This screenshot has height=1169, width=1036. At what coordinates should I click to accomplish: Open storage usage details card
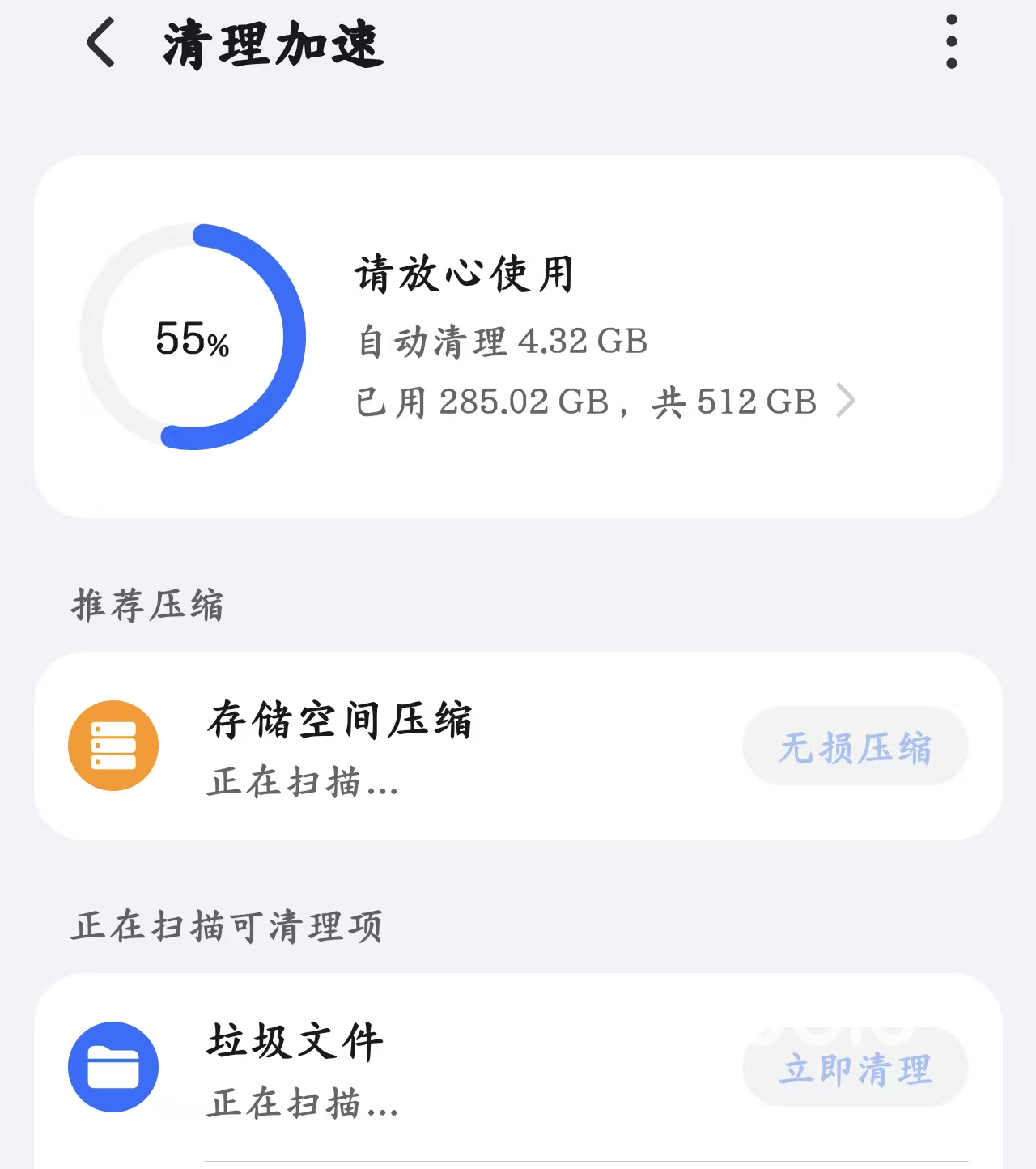pos(518,337)
